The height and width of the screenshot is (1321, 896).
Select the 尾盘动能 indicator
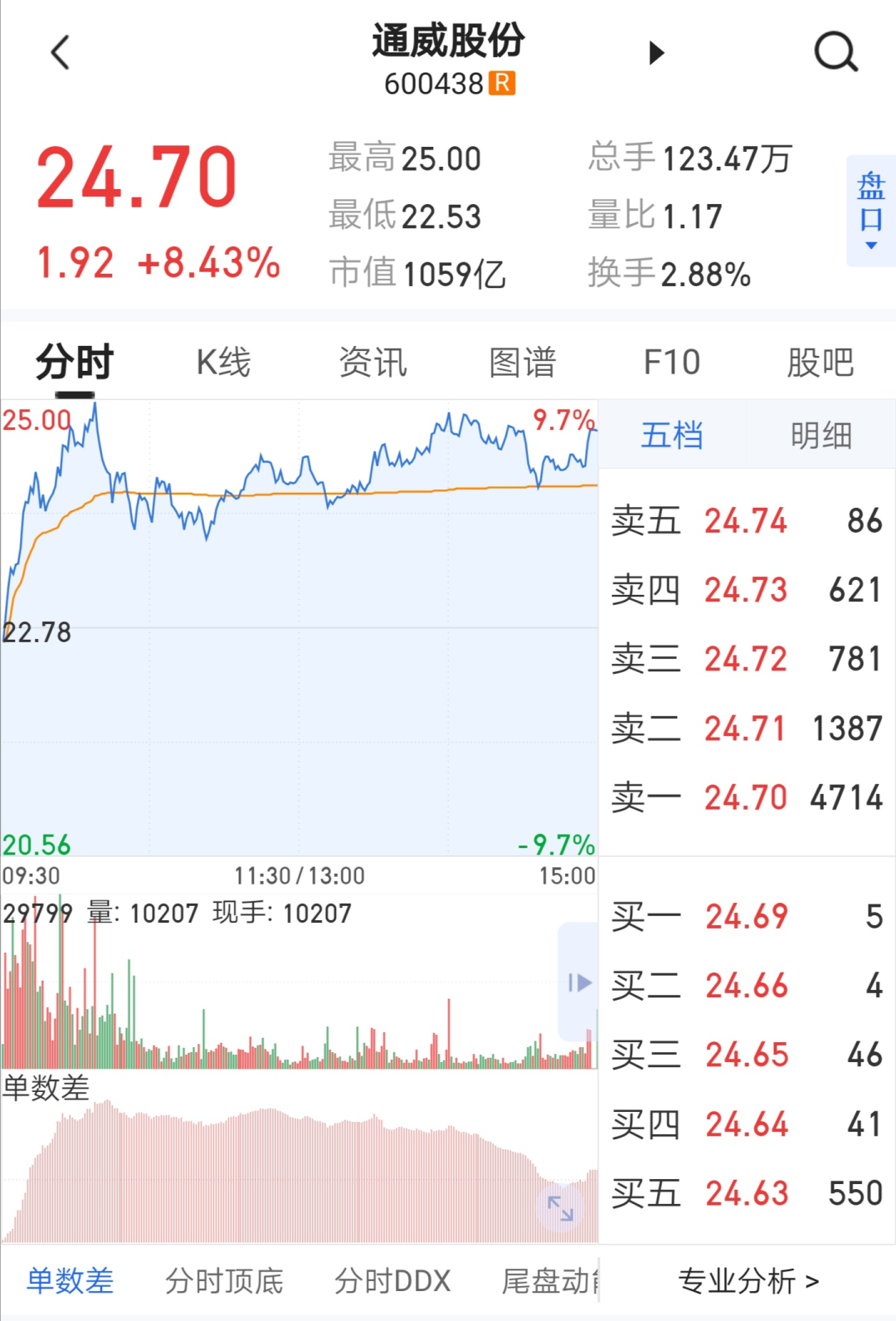click(x=549, y=1280)
